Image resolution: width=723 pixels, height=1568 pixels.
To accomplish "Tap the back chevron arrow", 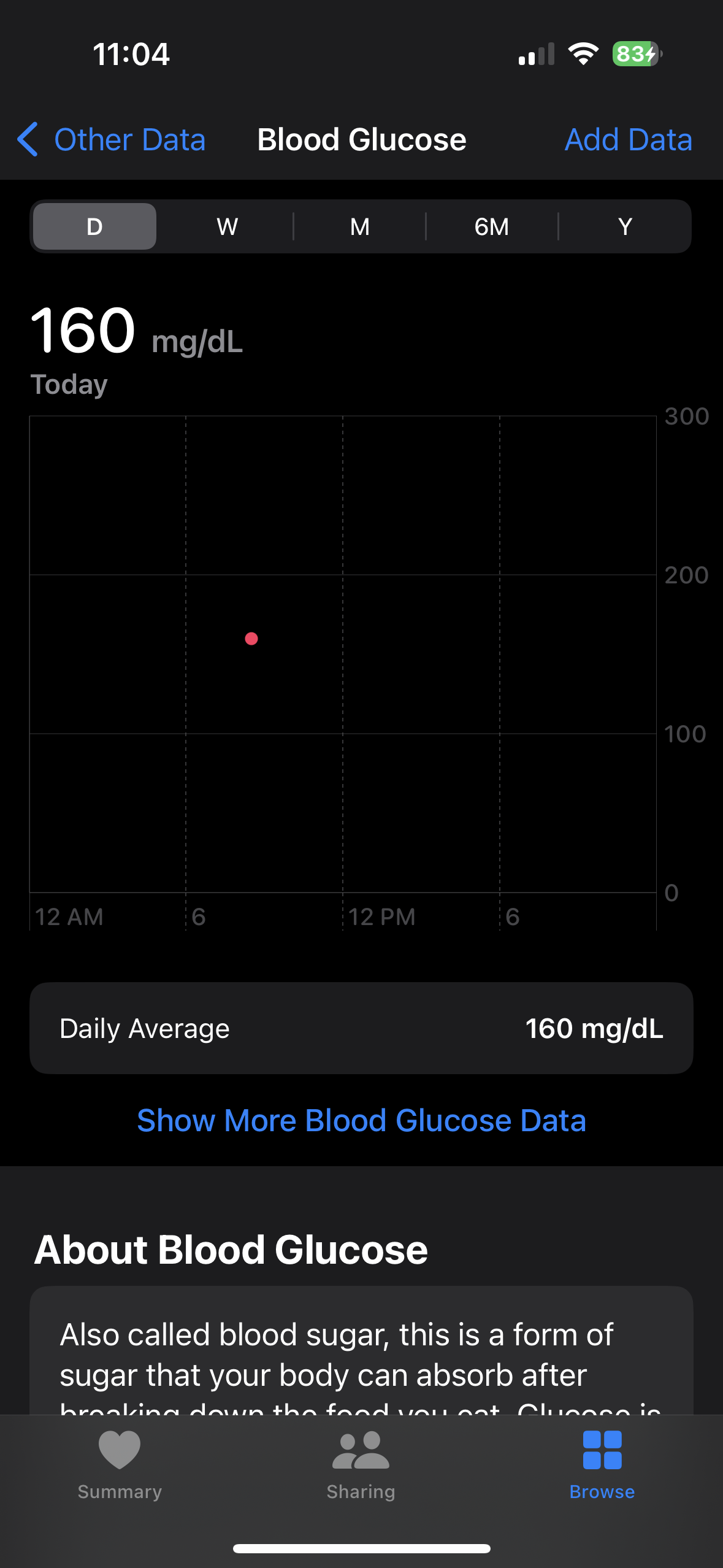I will point(28,139).
